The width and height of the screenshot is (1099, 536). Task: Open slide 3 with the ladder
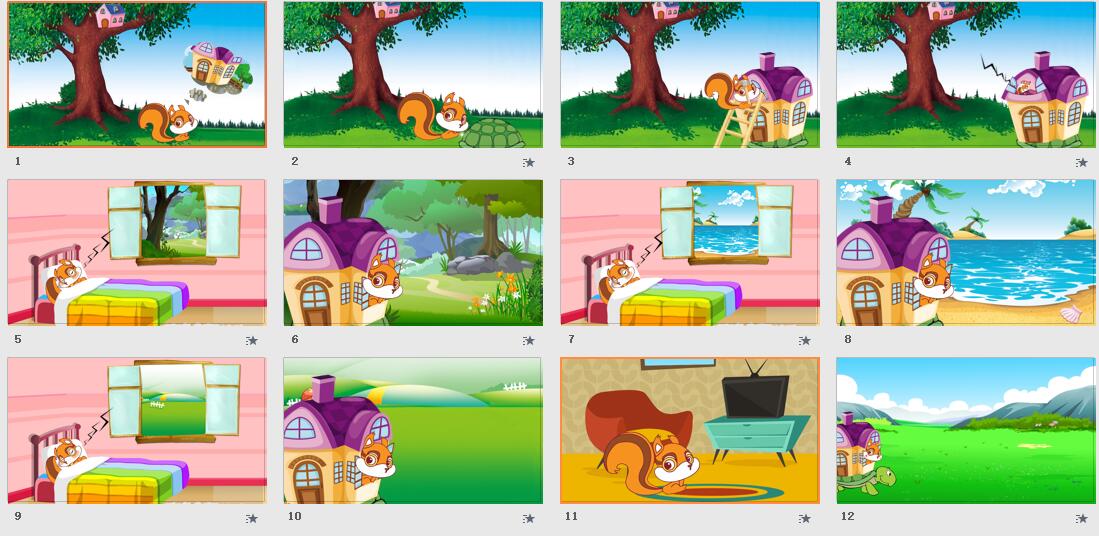pyautogui.click(x=689, y=75)
